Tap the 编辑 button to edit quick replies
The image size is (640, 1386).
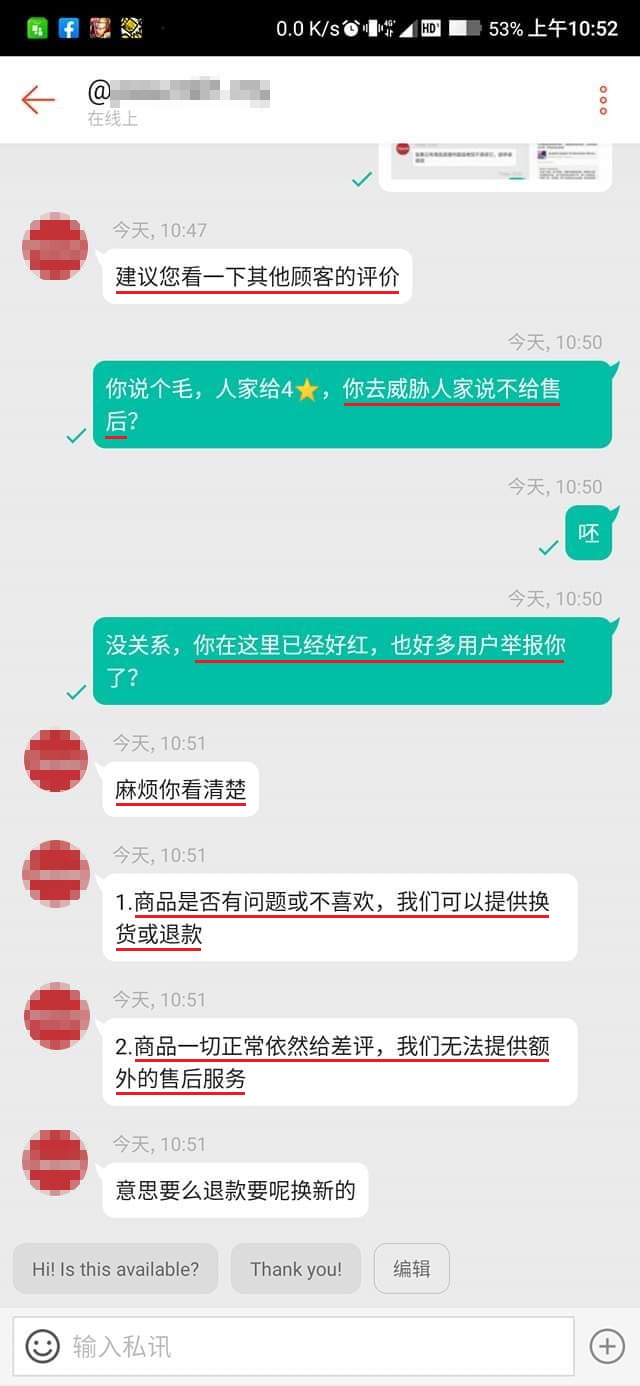[x=411, y=1269]
